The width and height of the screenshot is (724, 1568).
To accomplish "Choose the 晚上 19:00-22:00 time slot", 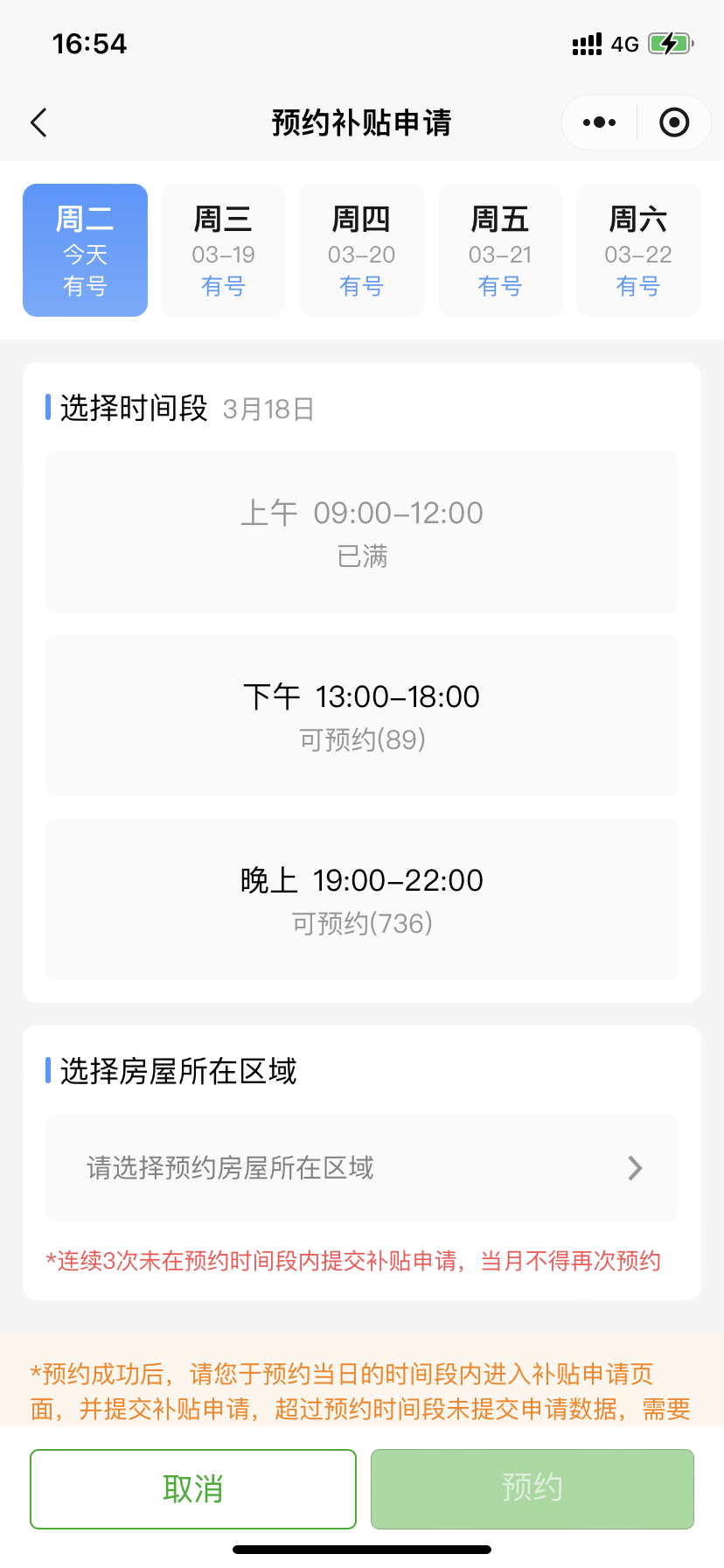I will coord(362,899).
